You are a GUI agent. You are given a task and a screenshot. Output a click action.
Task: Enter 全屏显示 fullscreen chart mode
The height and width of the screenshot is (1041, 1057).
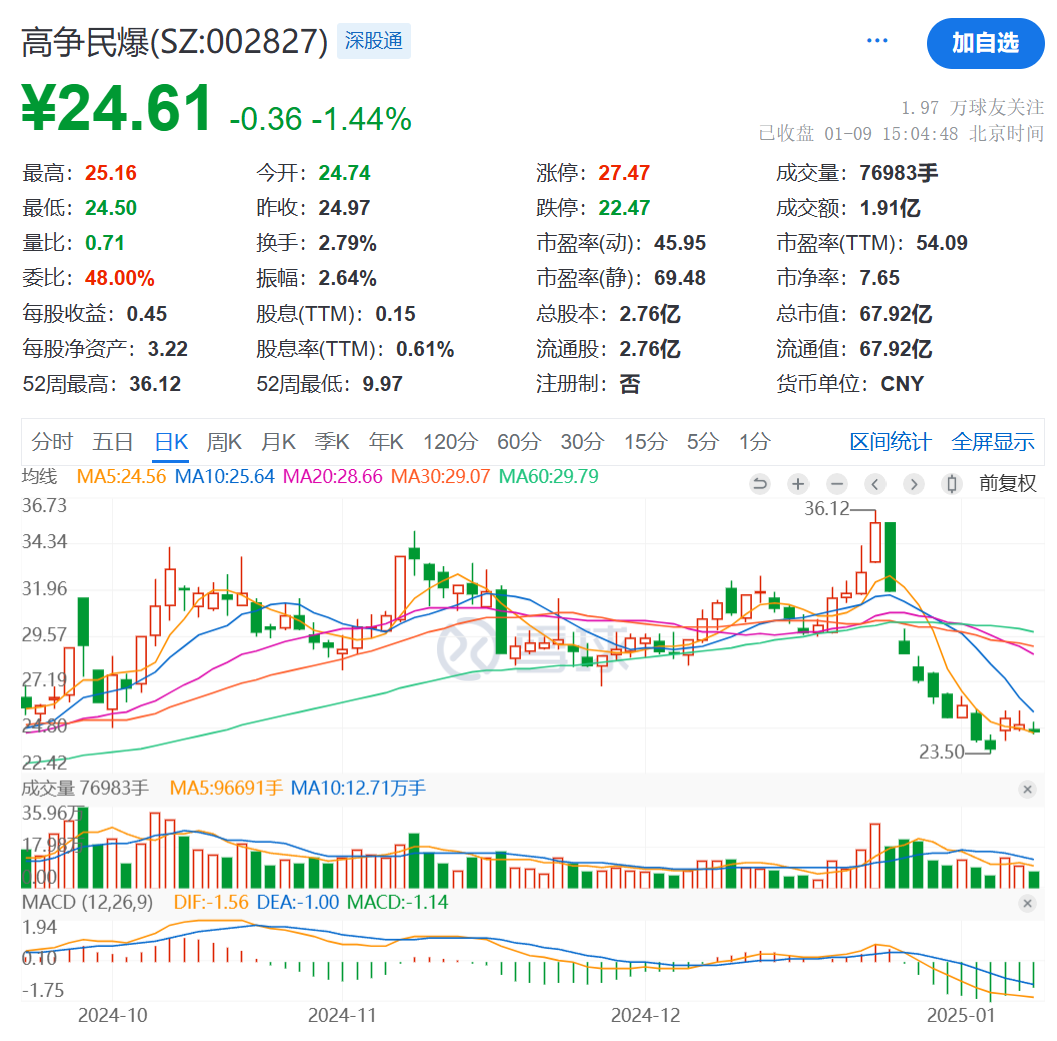(x=993, y=442)
